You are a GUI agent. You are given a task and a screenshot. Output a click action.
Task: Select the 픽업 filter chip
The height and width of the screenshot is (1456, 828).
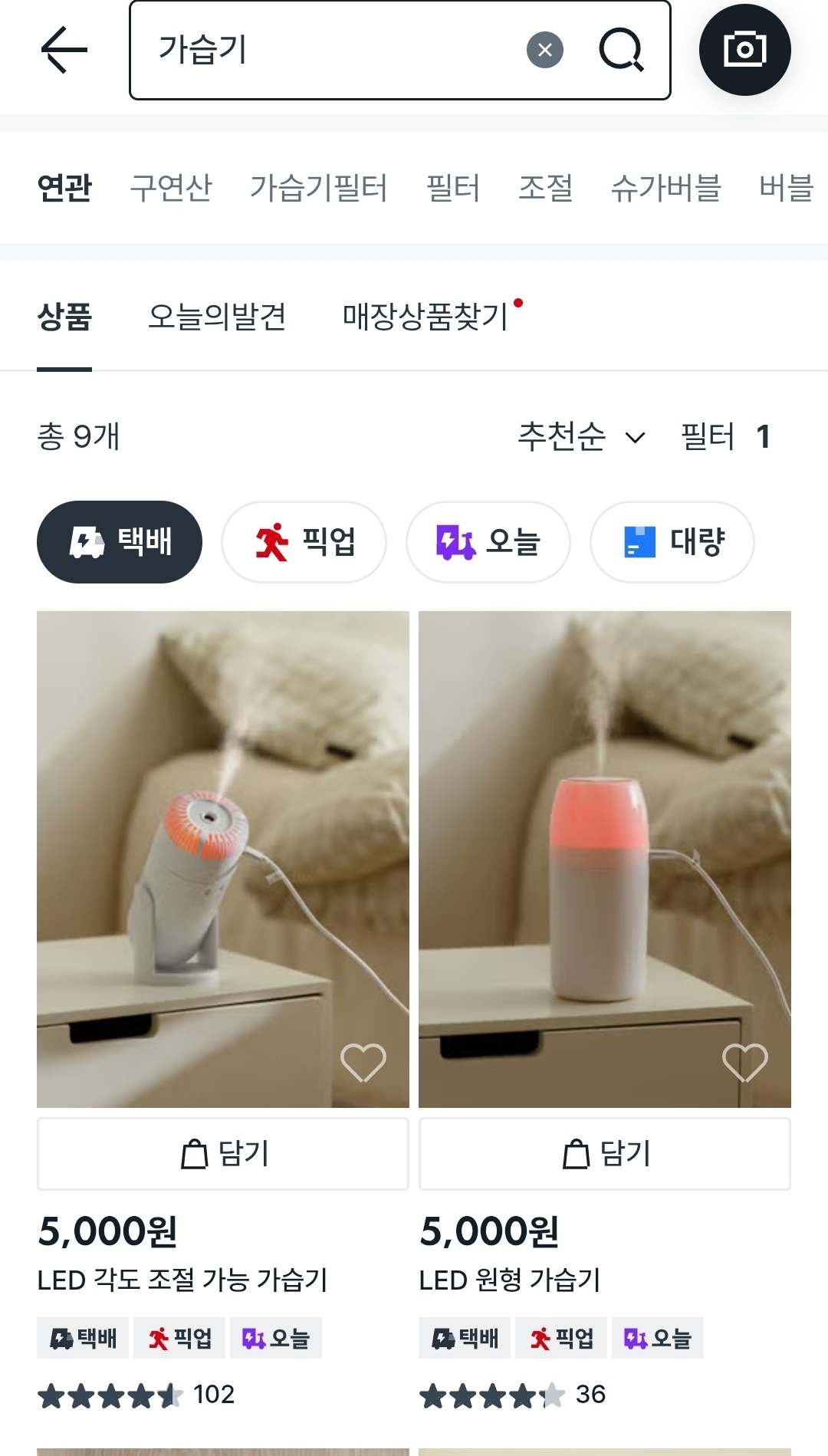point(304,542)
